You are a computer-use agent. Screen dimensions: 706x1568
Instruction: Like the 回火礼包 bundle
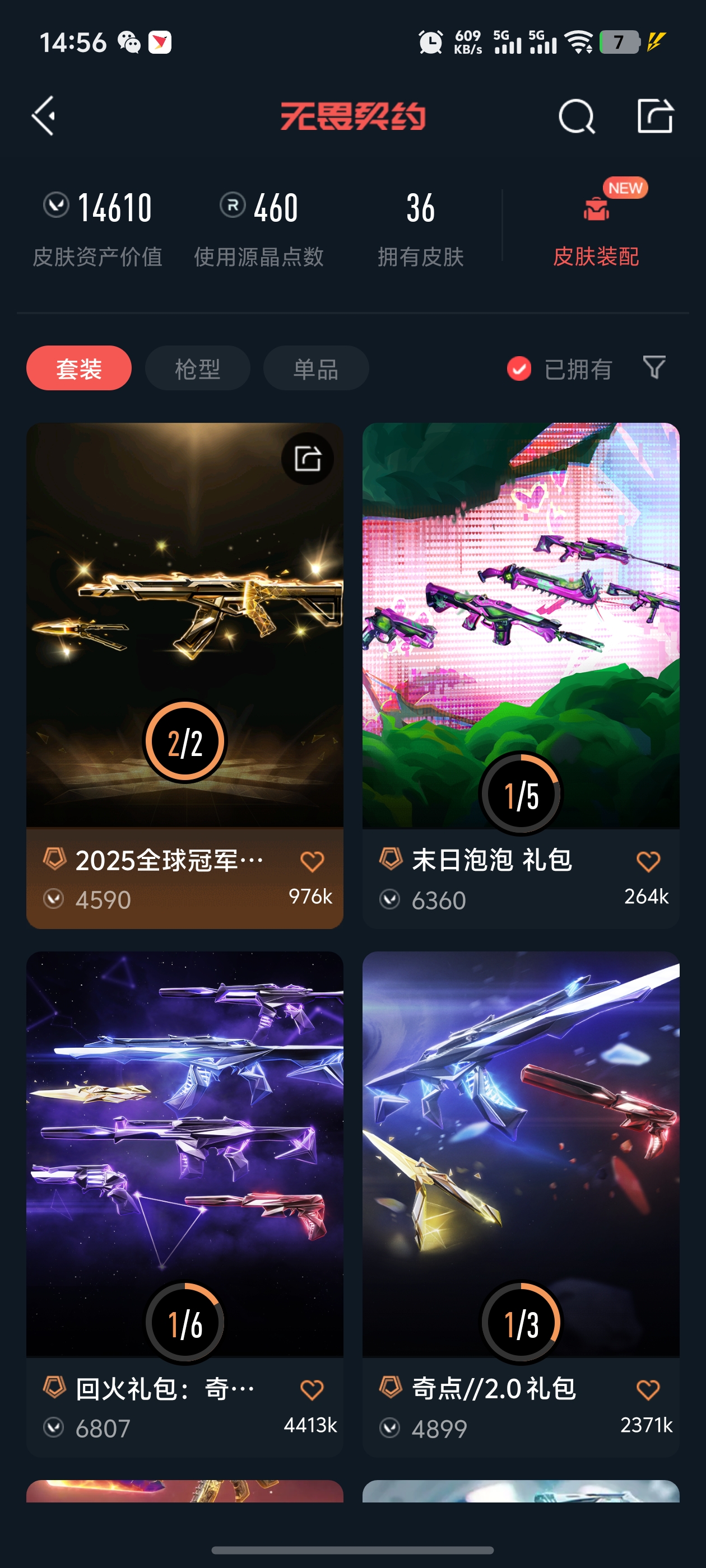coord(312,1389)
